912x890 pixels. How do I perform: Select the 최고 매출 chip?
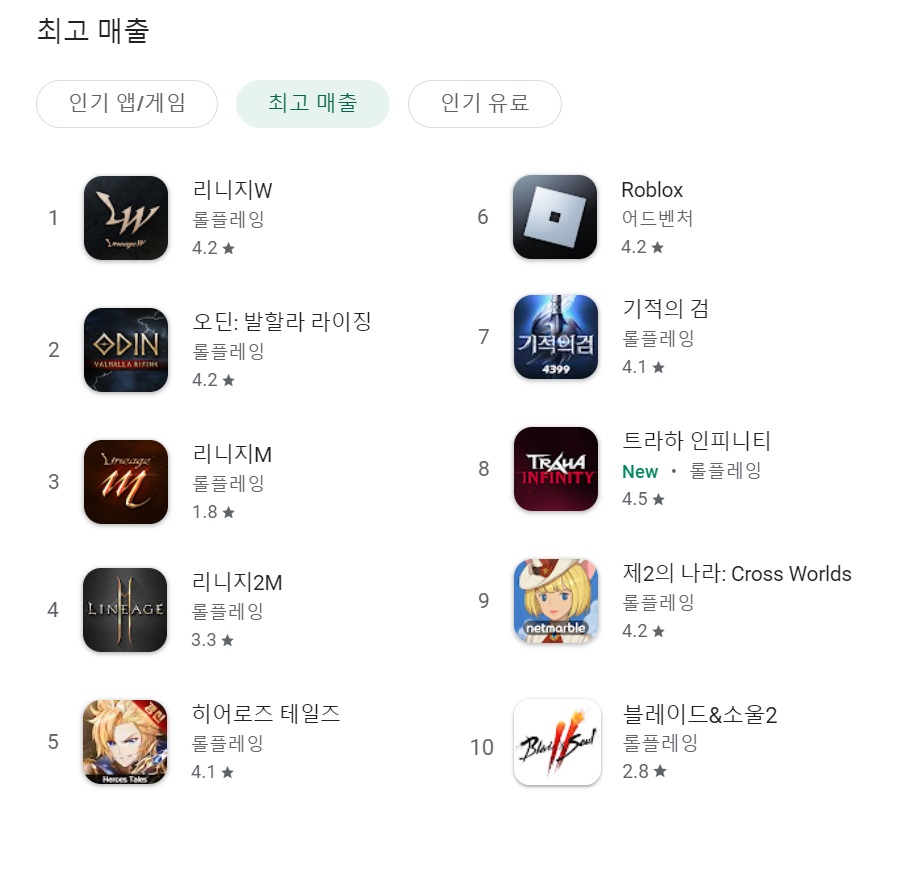point(312,103)
